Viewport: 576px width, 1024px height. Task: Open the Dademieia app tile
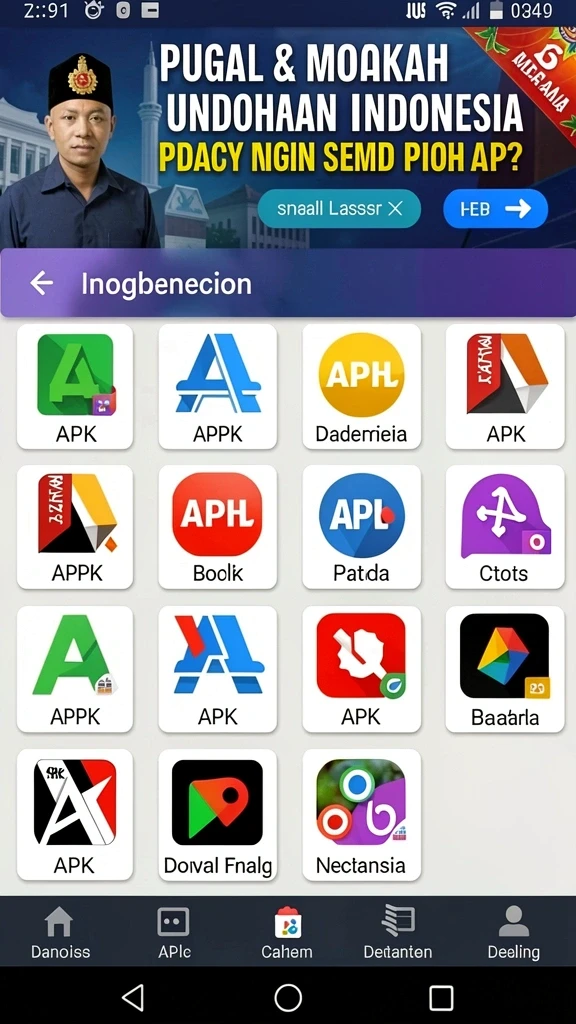(x=361, y=387)
